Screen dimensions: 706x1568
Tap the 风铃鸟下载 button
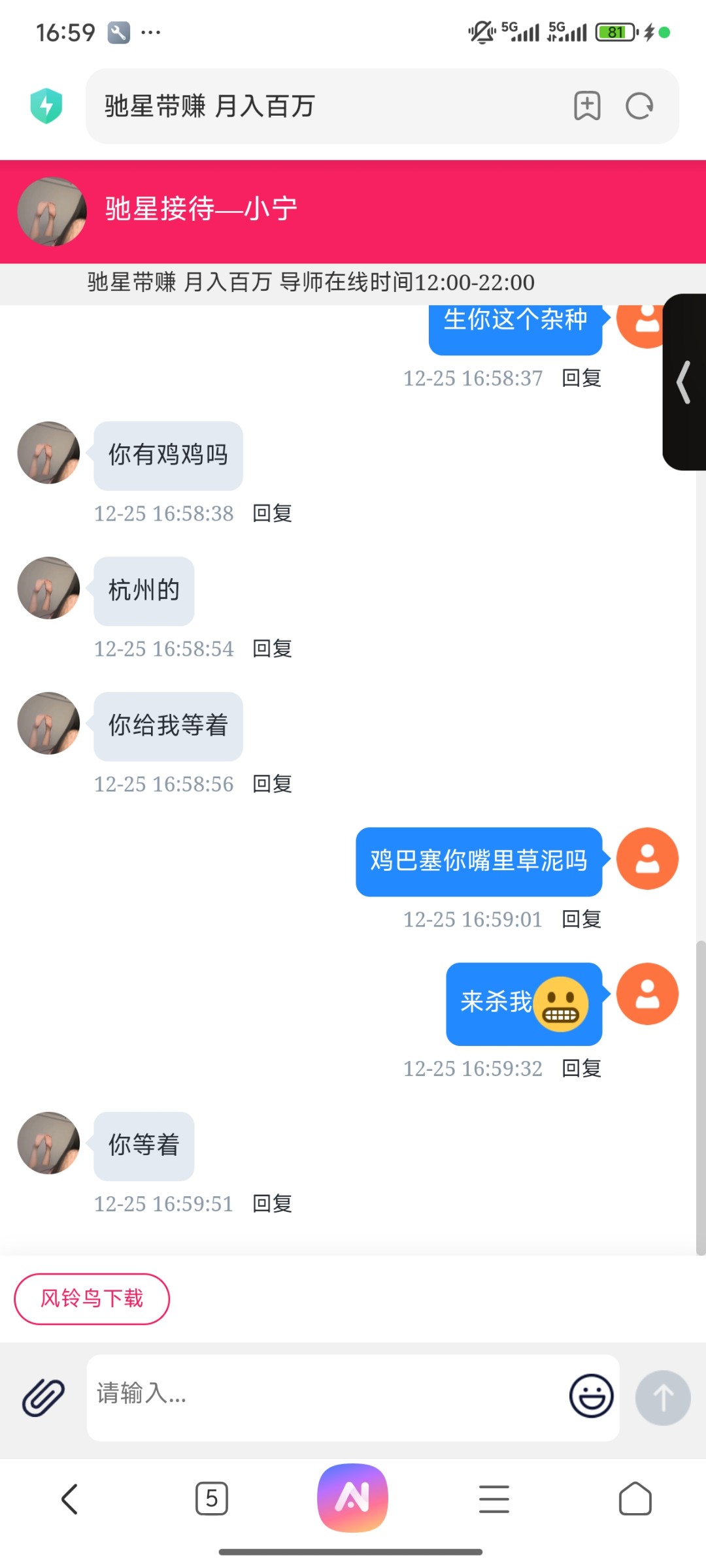pyautogui.click(x=92, y=1299)
